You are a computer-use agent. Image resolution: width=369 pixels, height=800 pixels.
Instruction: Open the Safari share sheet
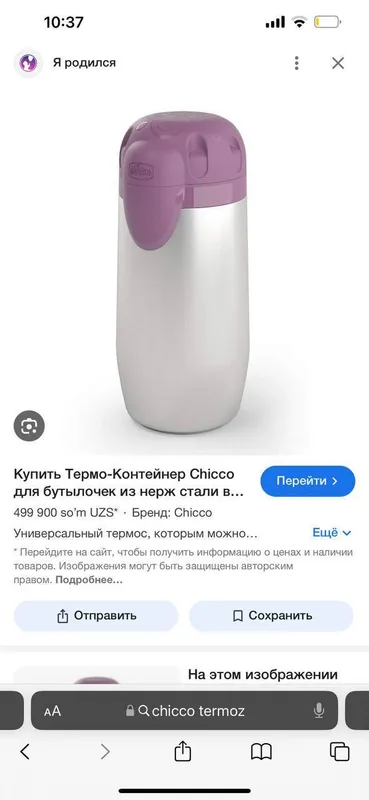pyautogui.click(x=183, y=751)
